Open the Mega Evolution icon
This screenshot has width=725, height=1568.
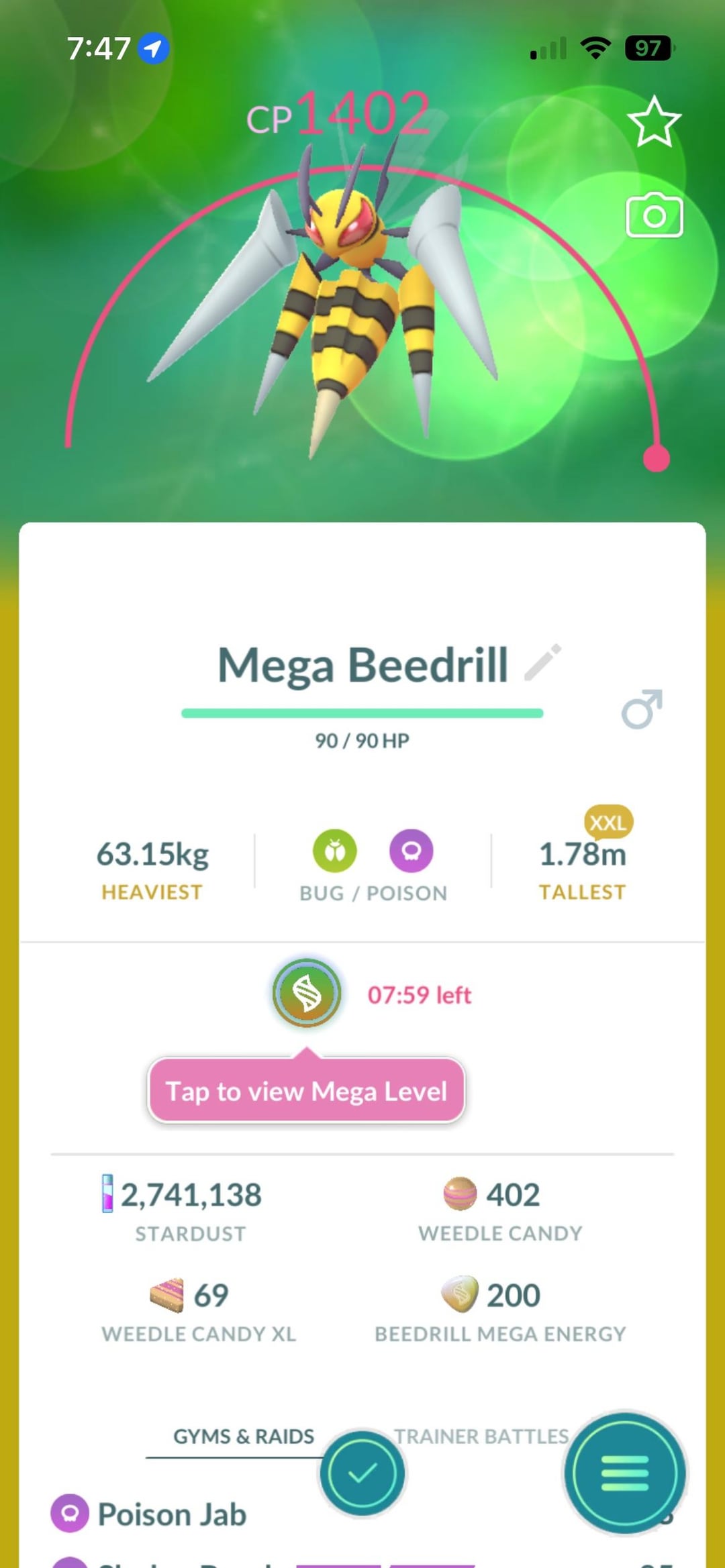[x=307, y=994]
